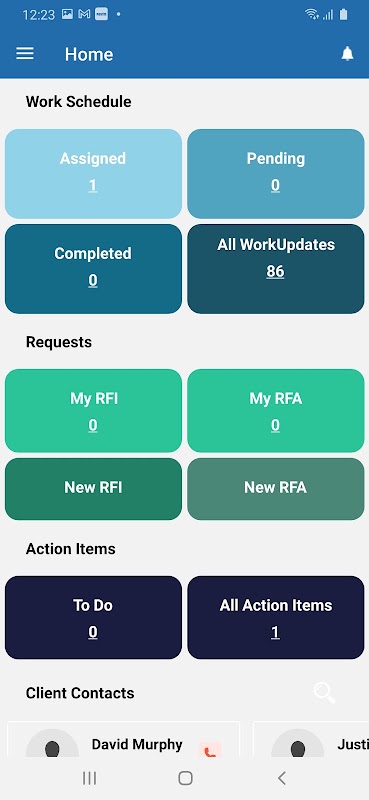Show All WorkUpdates
Screen dimensions: 369x800
click(x=276, y=269)
